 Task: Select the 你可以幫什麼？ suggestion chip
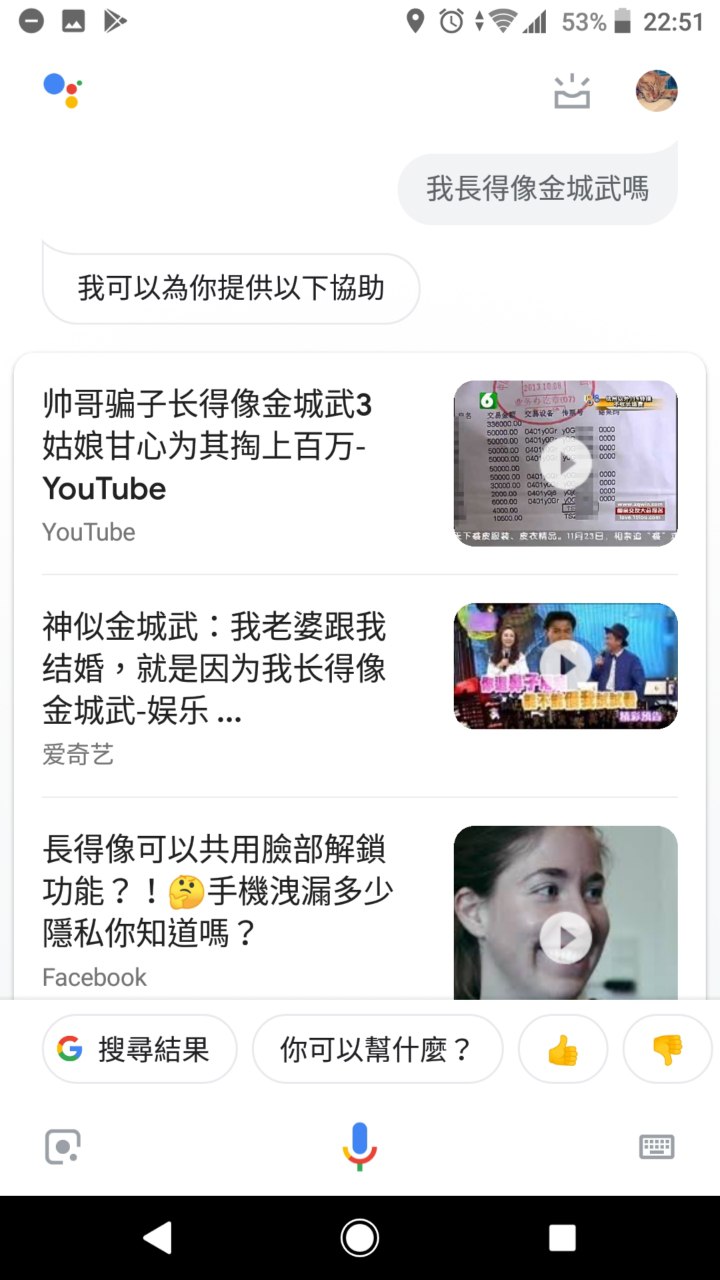tap(377, 1049)
